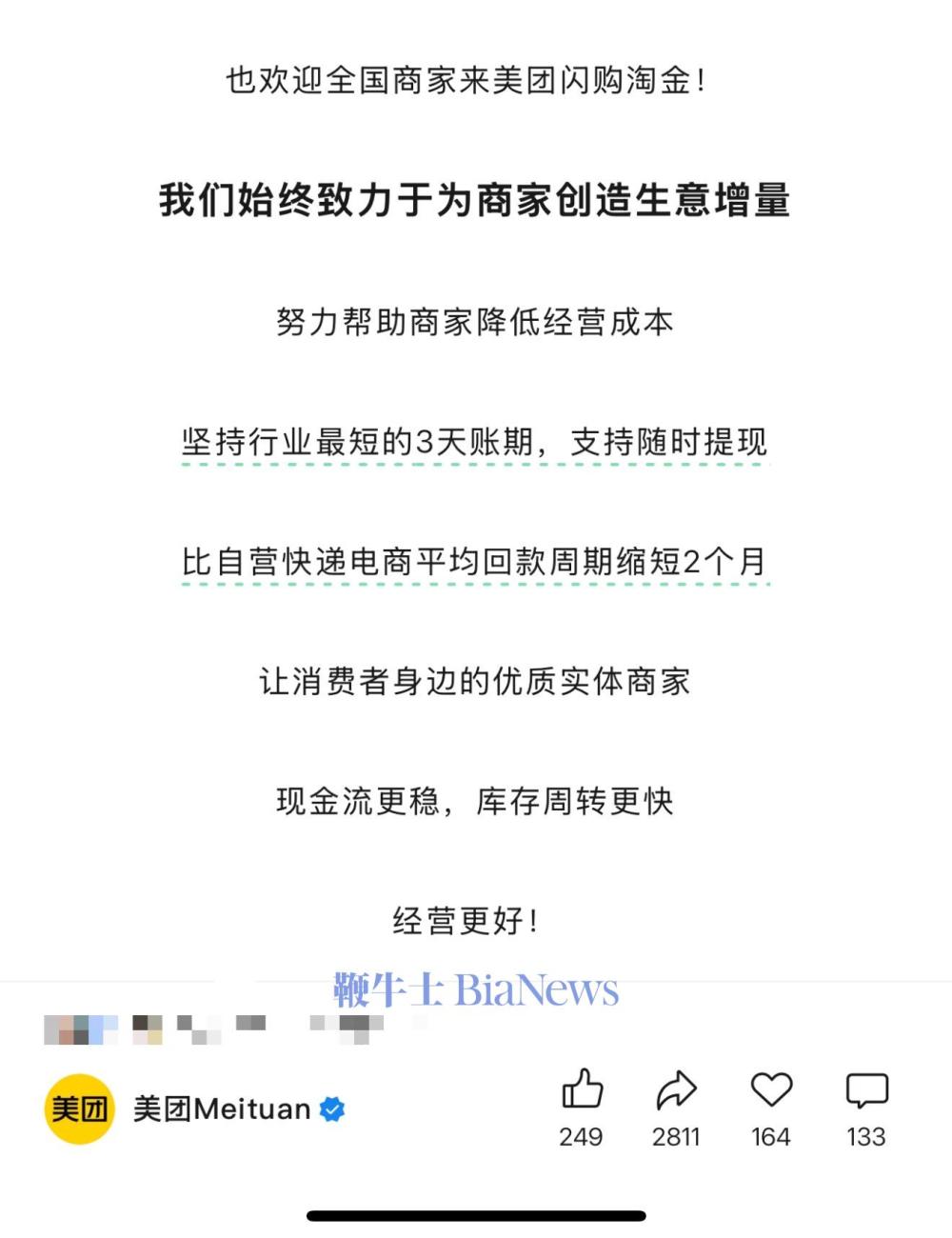Share the post via the arrow icon
952x1238 pixels.
[x=676, y=1090]
